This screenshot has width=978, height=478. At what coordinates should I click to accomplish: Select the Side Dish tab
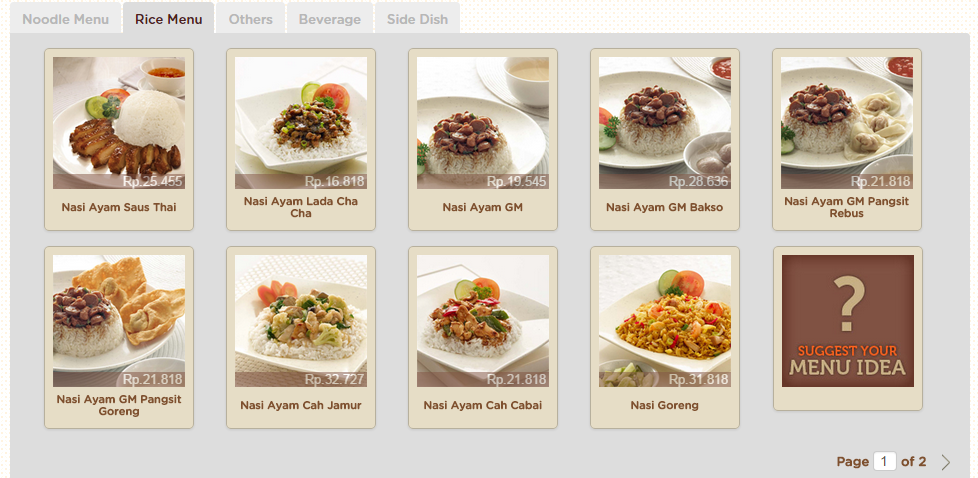click(417, 19)
